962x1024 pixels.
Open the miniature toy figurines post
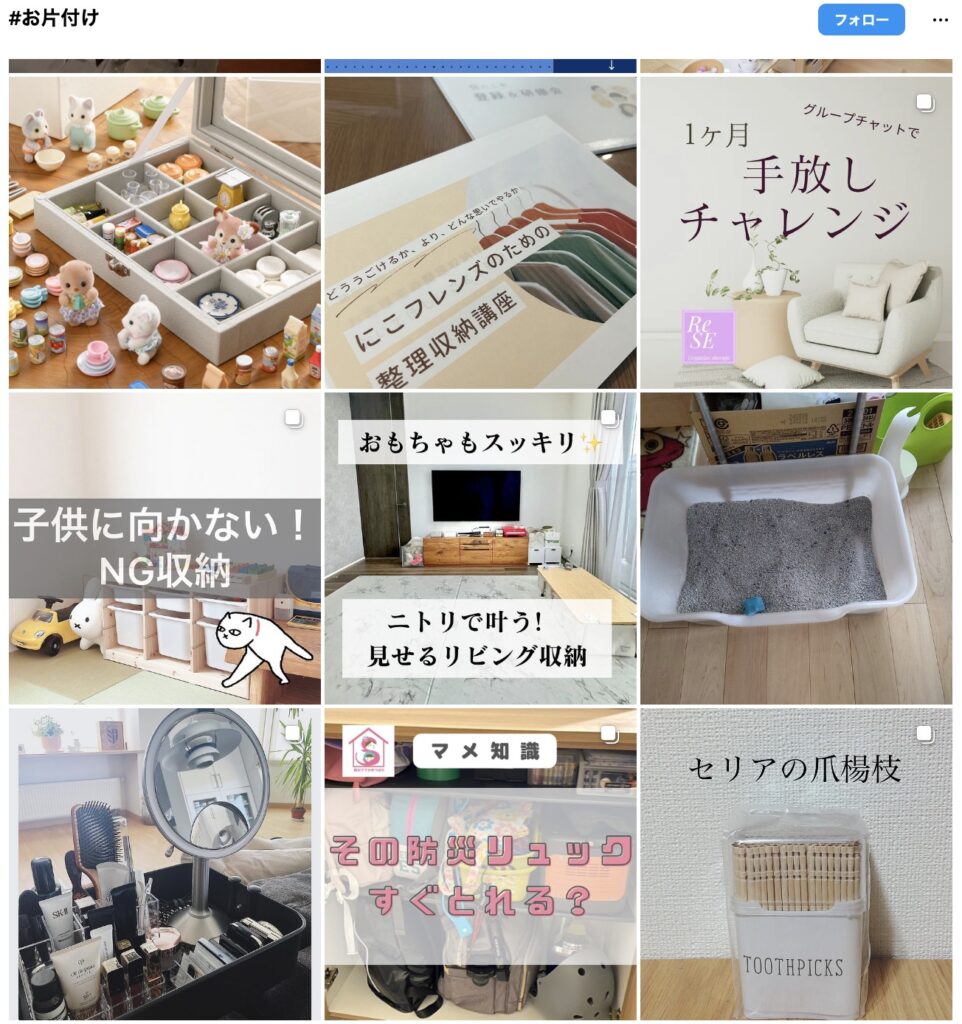165,232
